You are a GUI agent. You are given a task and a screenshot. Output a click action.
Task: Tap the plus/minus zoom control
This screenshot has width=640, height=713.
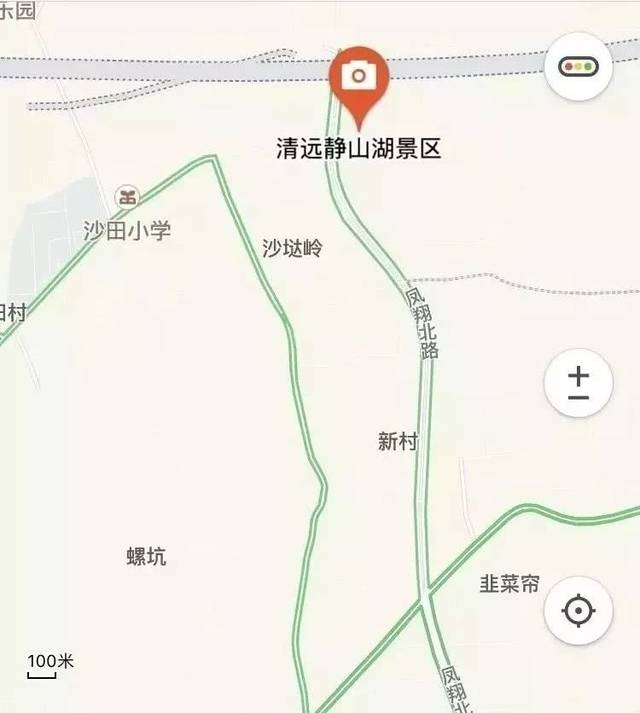[x=578, y=384]
